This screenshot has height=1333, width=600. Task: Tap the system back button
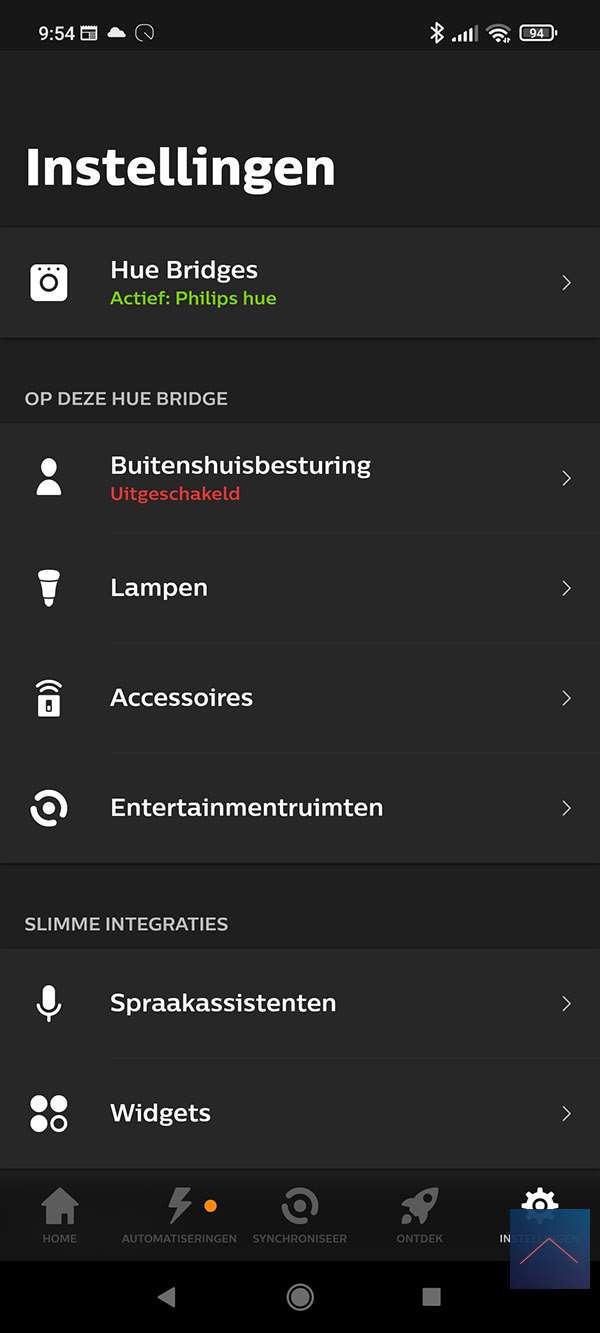167,1297
